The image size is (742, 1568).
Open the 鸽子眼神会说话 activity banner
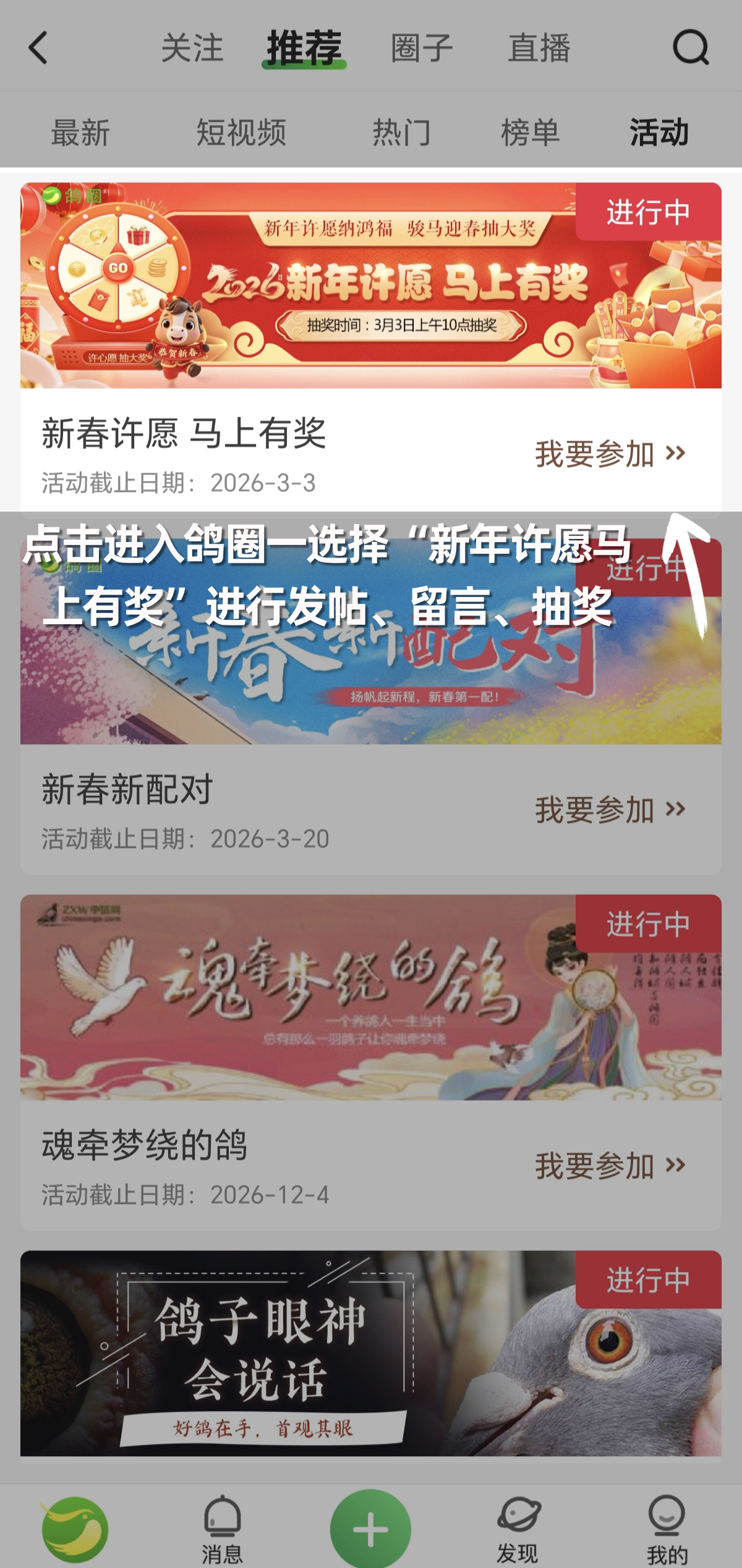point(370,1354)
